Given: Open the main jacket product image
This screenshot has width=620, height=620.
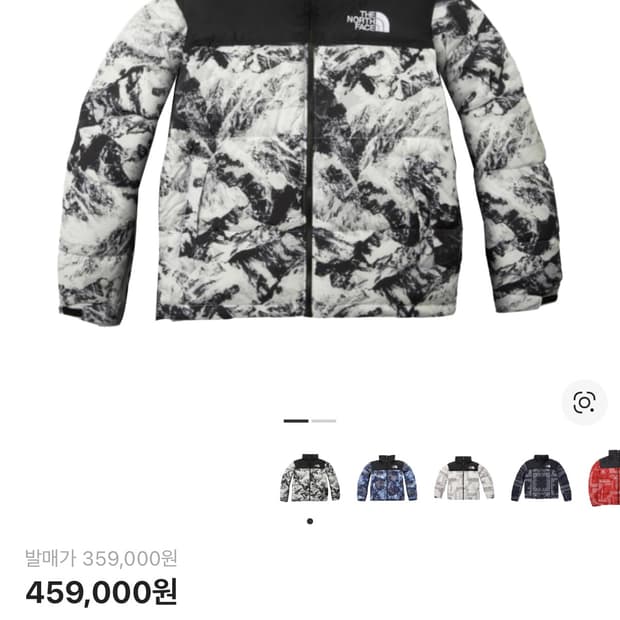Looking at the screenshot, I should [310, 165].
